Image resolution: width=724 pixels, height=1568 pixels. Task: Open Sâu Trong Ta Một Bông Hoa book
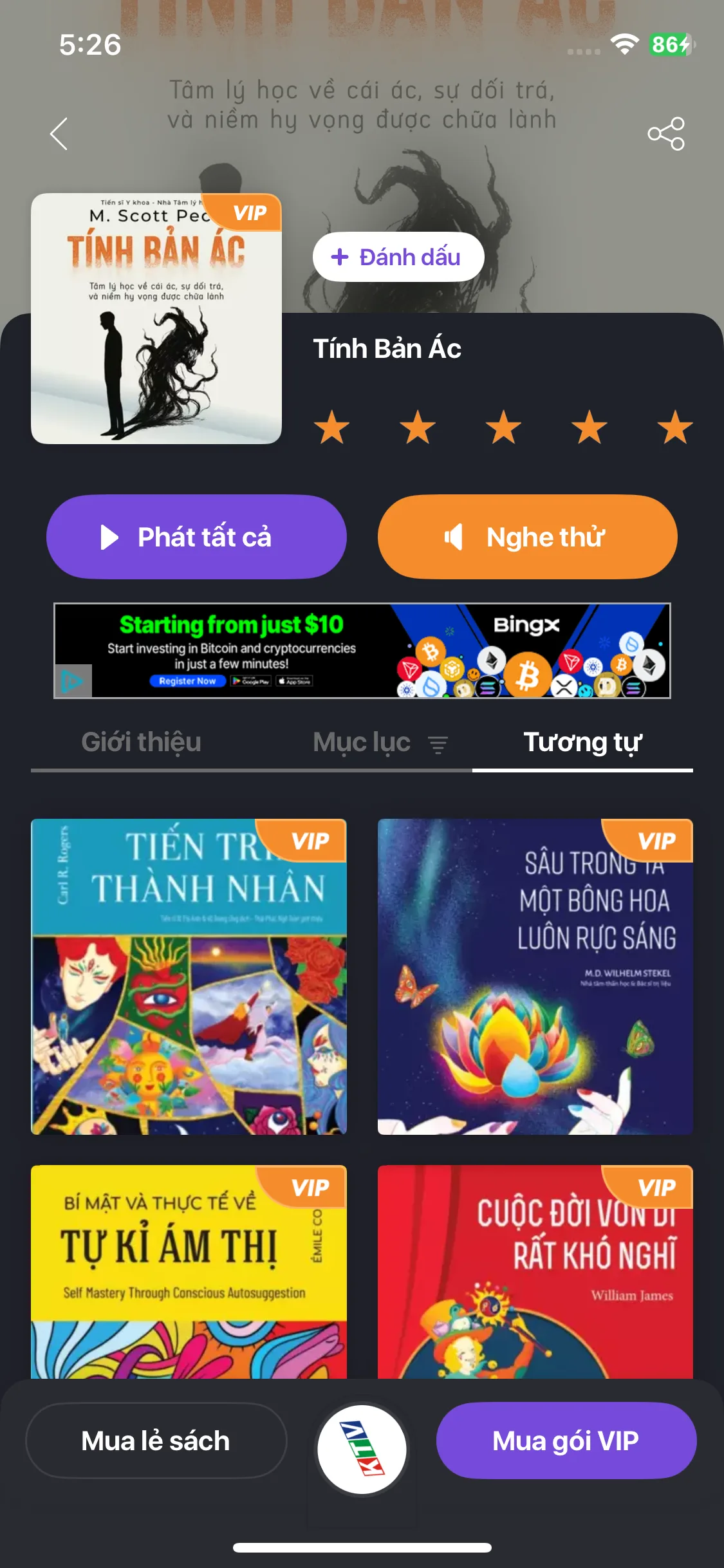tap(535, 976)
